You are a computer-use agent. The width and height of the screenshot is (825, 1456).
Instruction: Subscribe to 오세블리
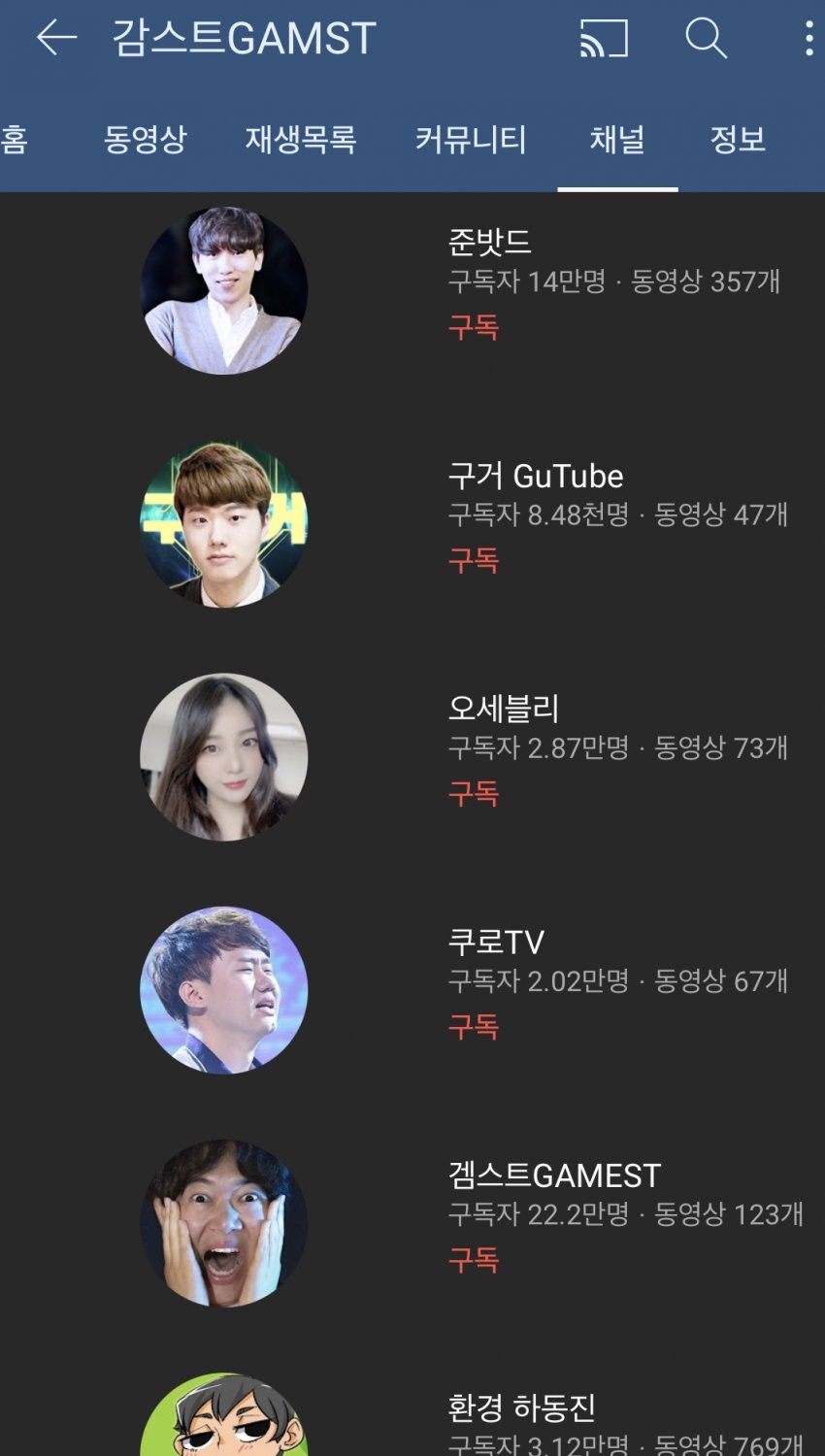click(474, 794)
